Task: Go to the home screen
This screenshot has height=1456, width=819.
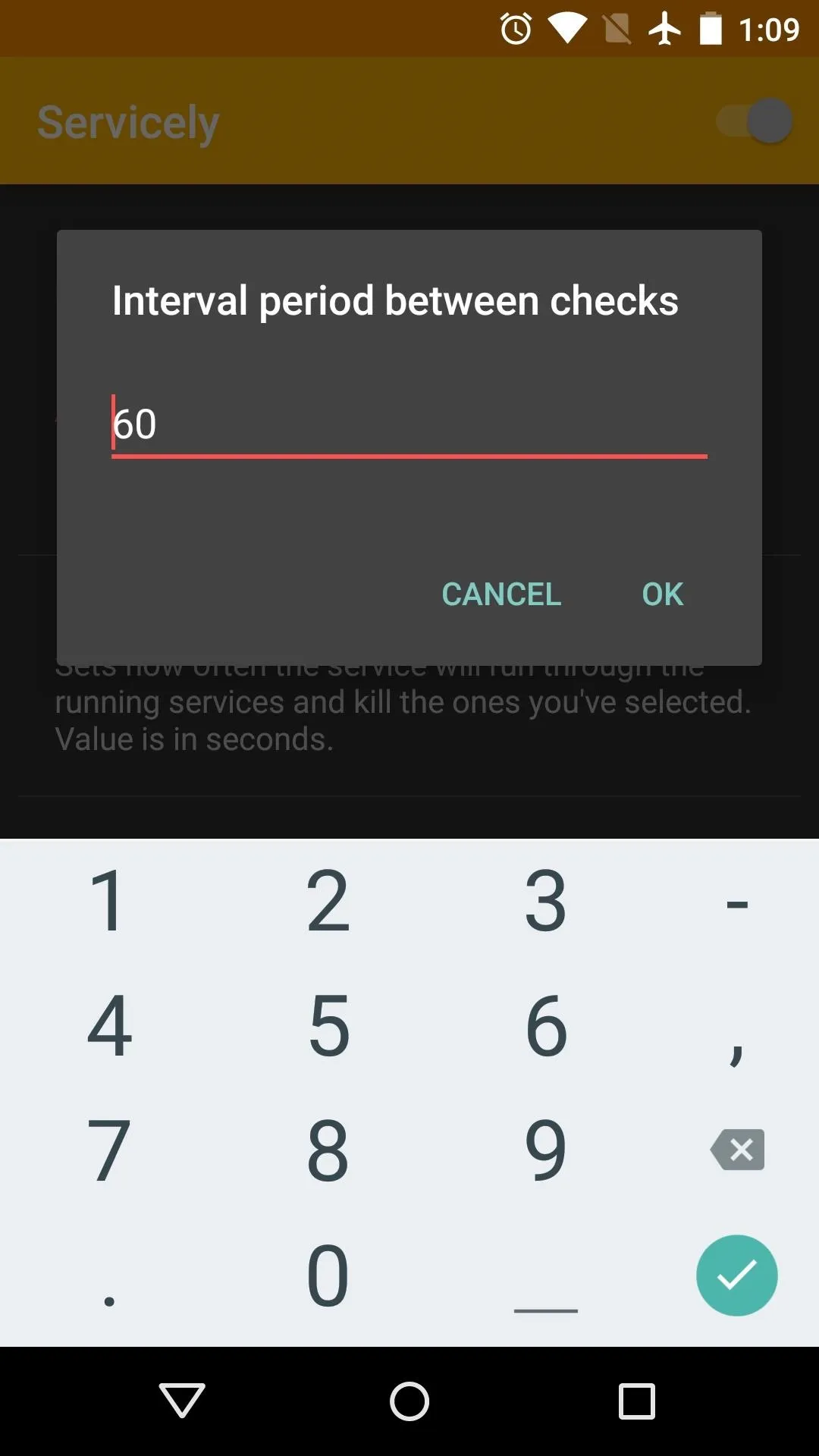Action: (409, 1401)
